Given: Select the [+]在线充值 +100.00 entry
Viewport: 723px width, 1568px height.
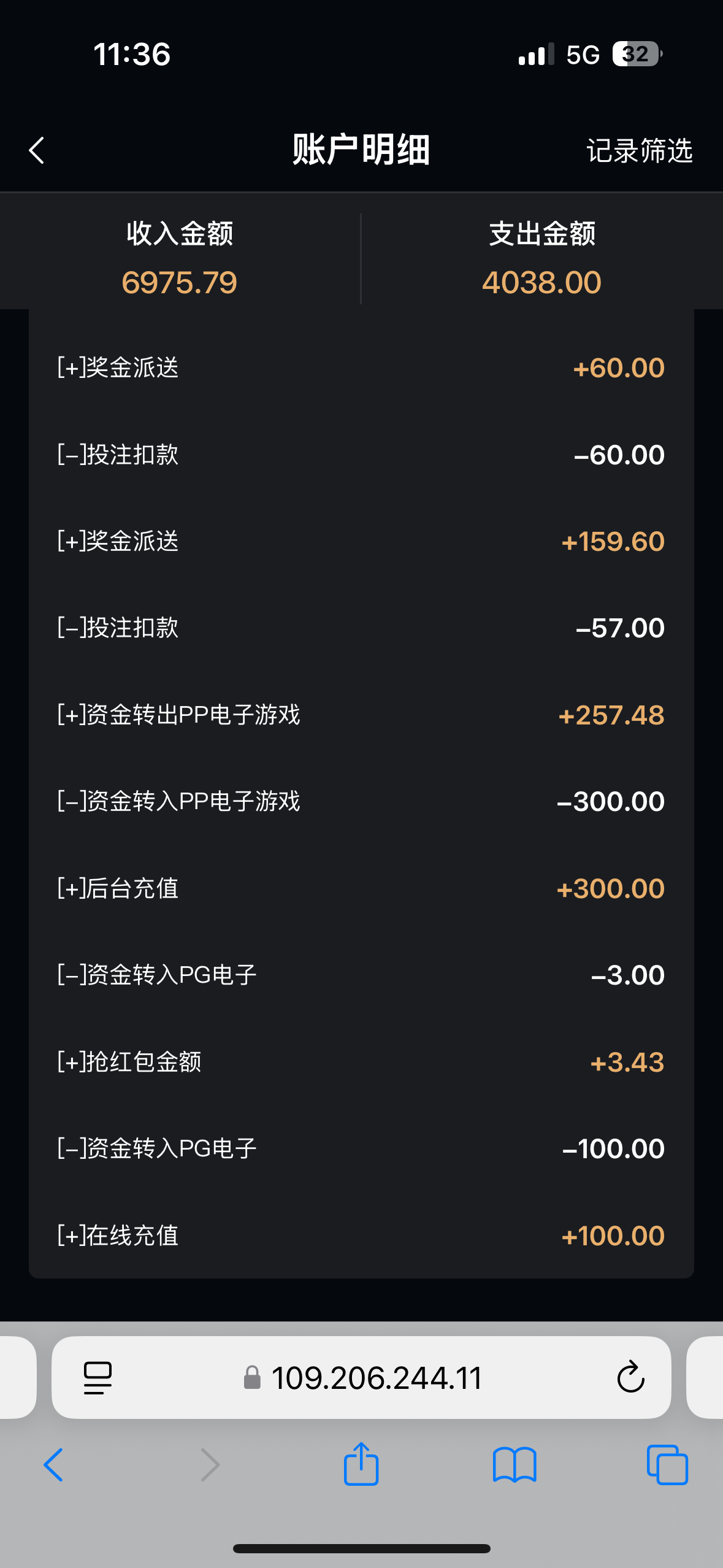Looking at the screenshot, I should [x=361, y=1235].
